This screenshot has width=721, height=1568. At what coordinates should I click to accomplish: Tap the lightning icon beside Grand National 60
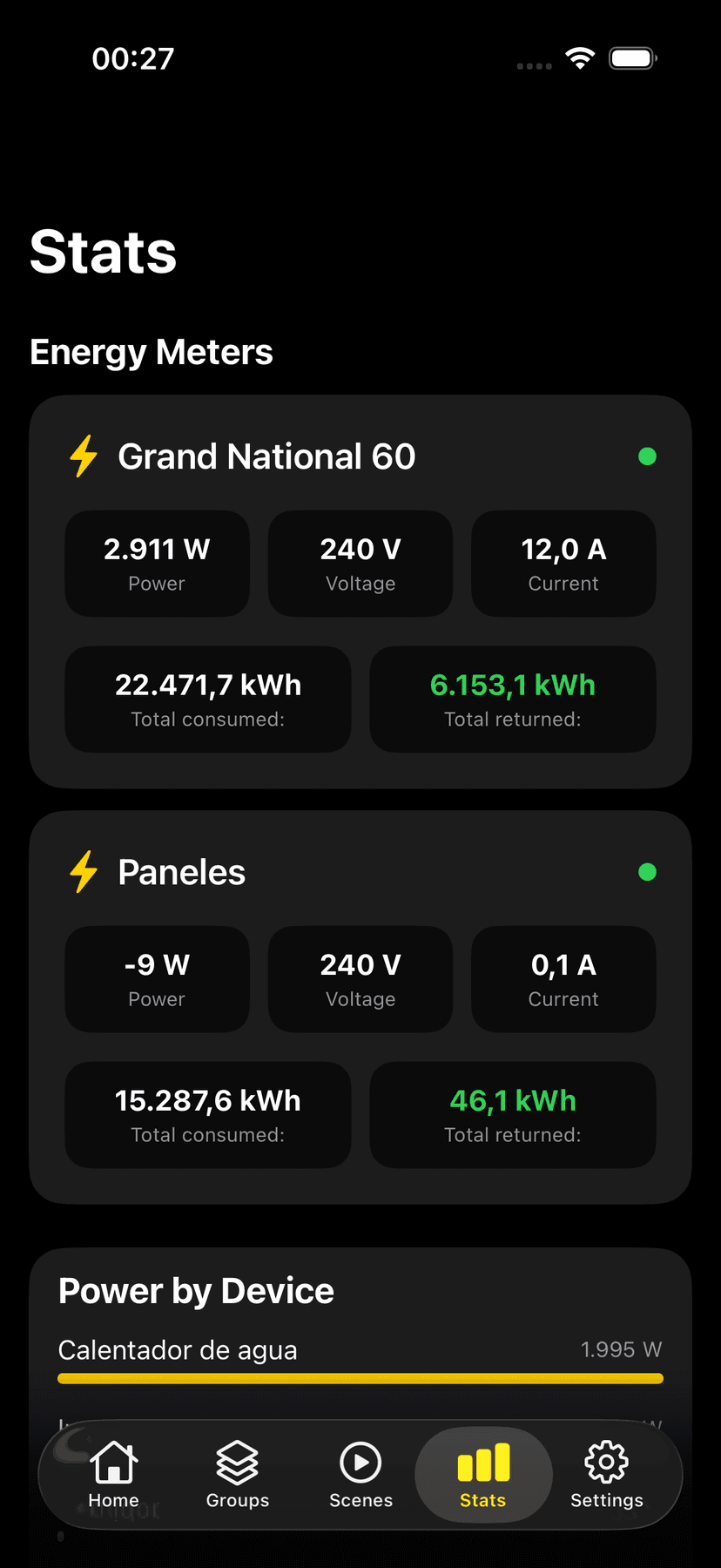pyautogui.click(x=82, y=456)
